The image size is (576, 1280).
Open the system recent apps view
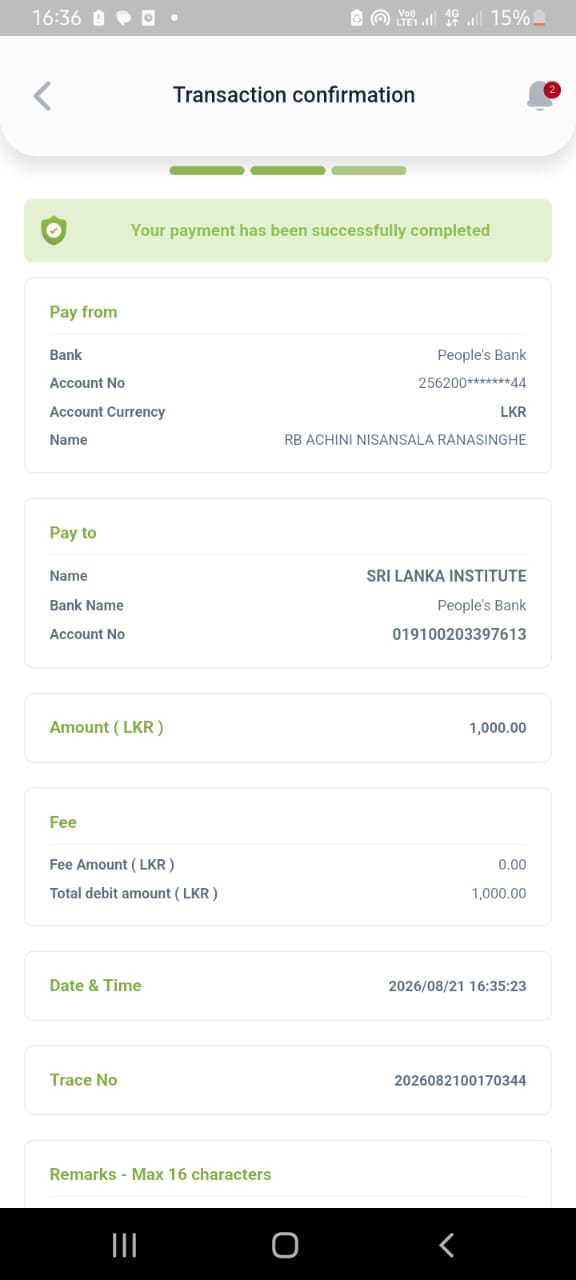pos(124,1244)
